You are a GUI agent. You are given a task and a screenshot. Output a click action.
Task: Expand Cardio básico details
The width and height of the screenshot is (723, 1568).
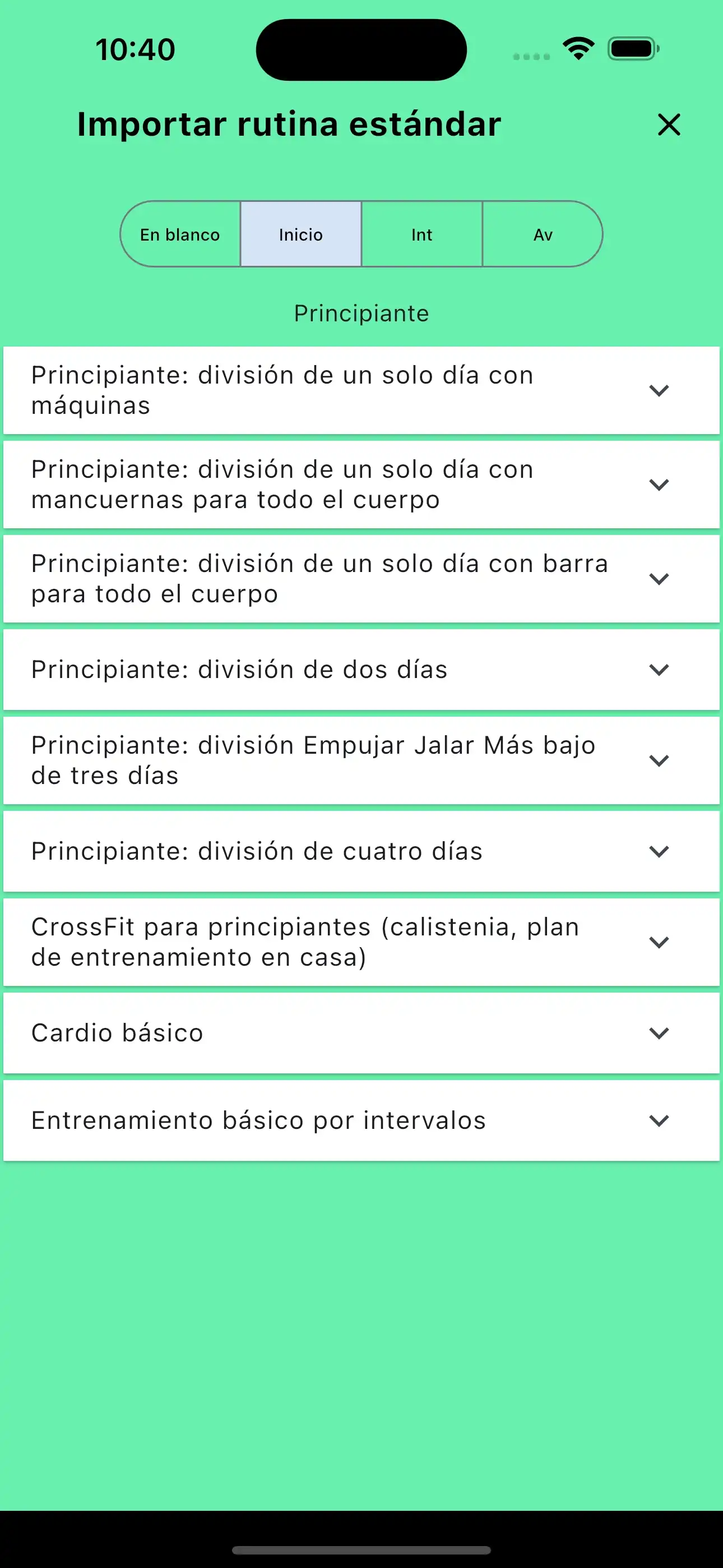click(659, 1032)
